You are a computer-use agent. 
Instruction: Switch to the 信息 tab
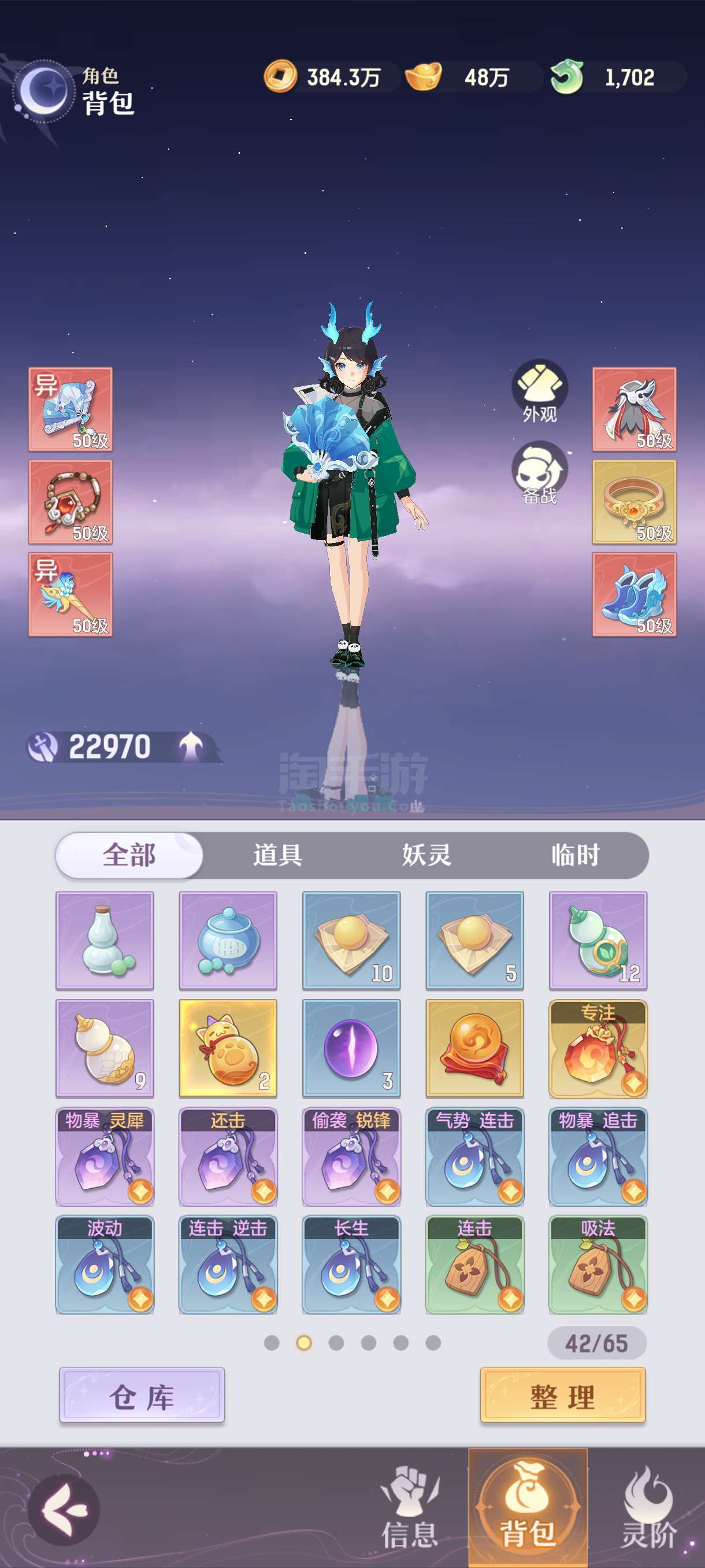tap(409, 1508)
